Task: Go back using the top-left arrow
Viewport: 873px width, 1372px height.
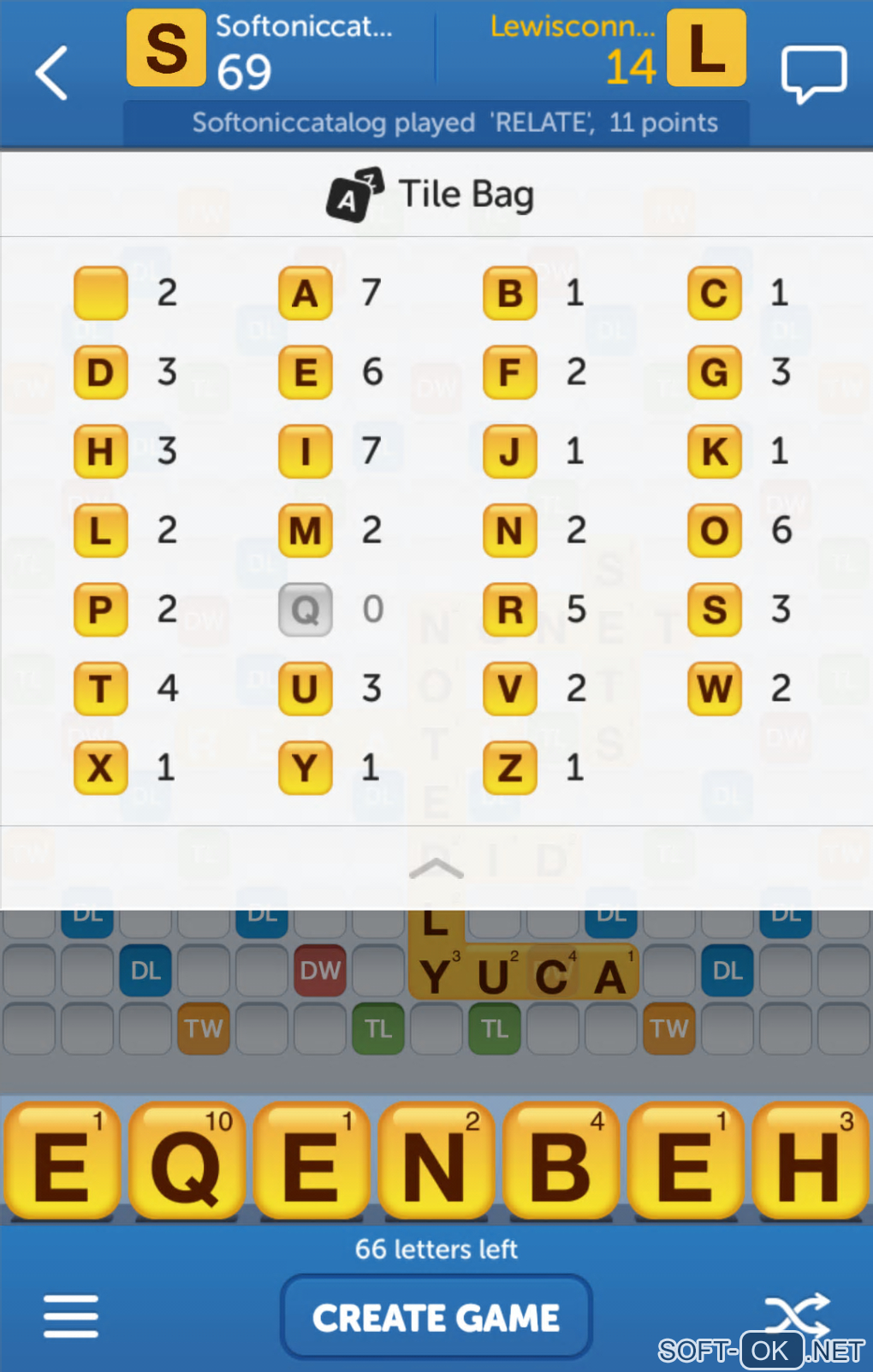Action: (x=51, y=73)
